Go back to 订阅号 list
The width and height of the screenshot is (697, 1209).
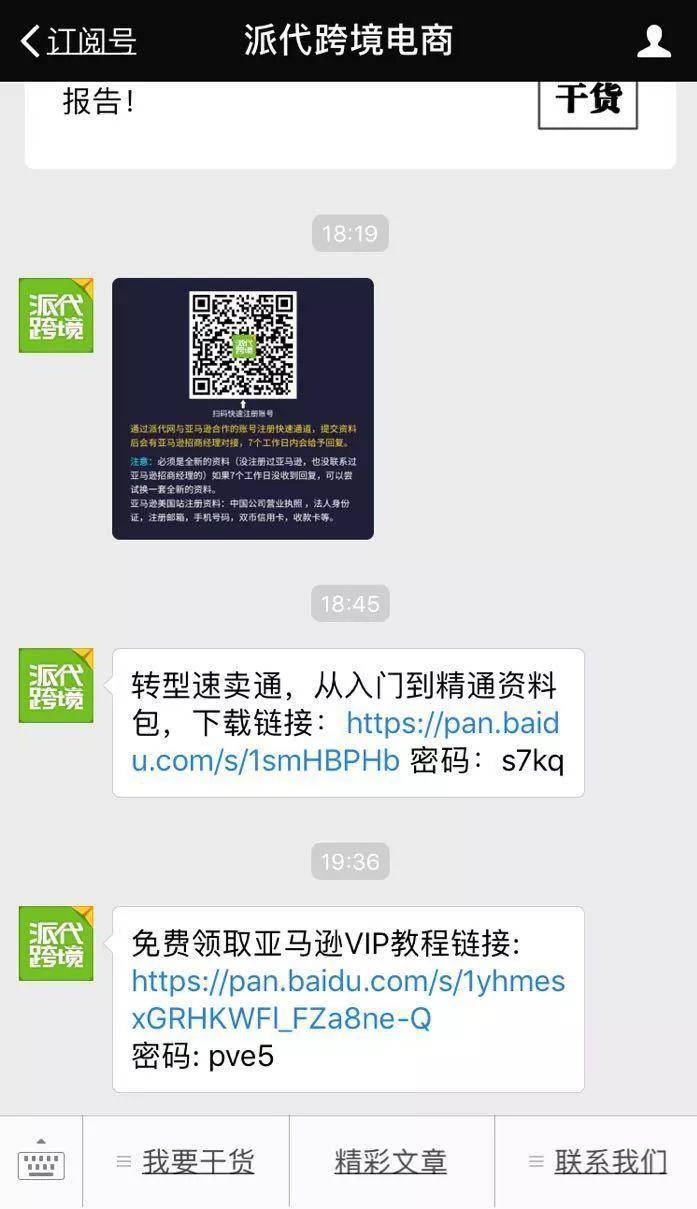click(78, 41)
